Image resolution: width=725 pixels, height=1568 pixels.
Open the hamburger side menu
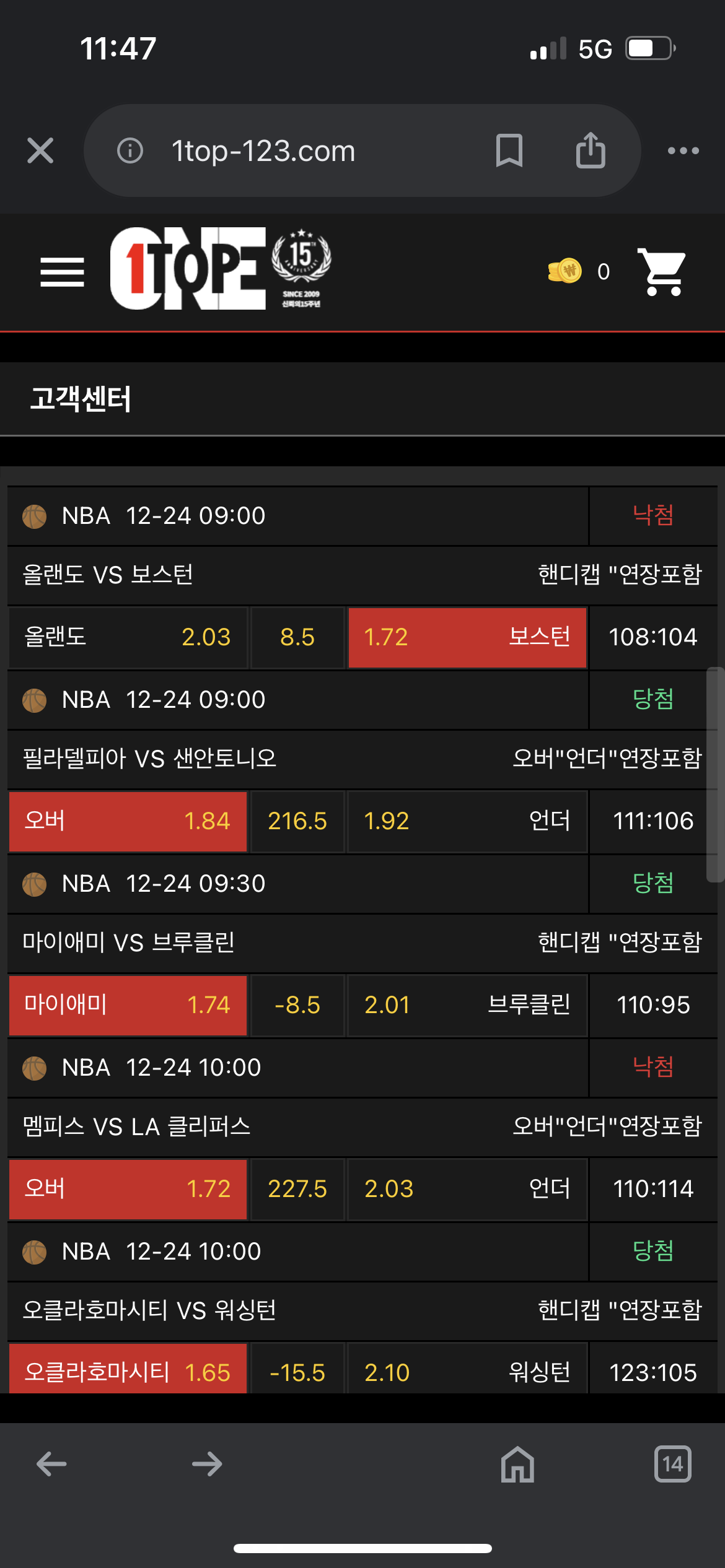62,272
